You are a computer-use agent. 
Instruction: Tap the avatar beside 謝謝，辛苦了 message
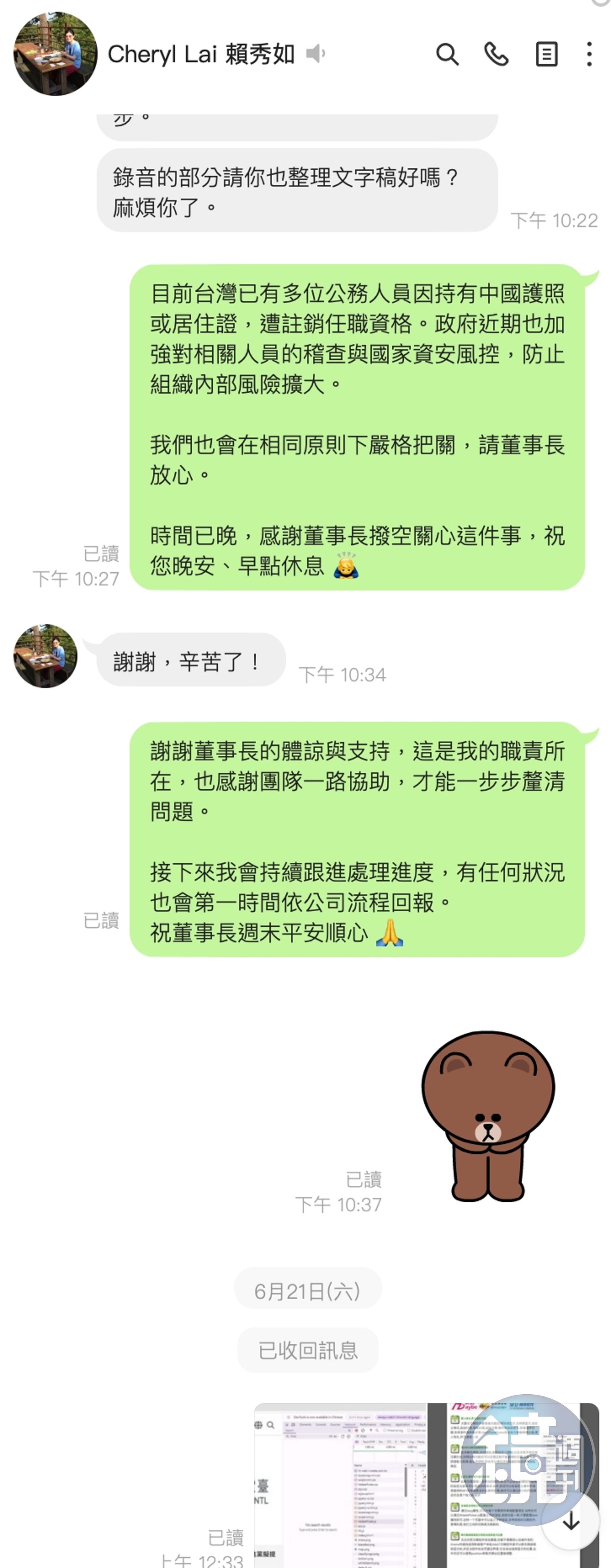click(x=46, y=656)
